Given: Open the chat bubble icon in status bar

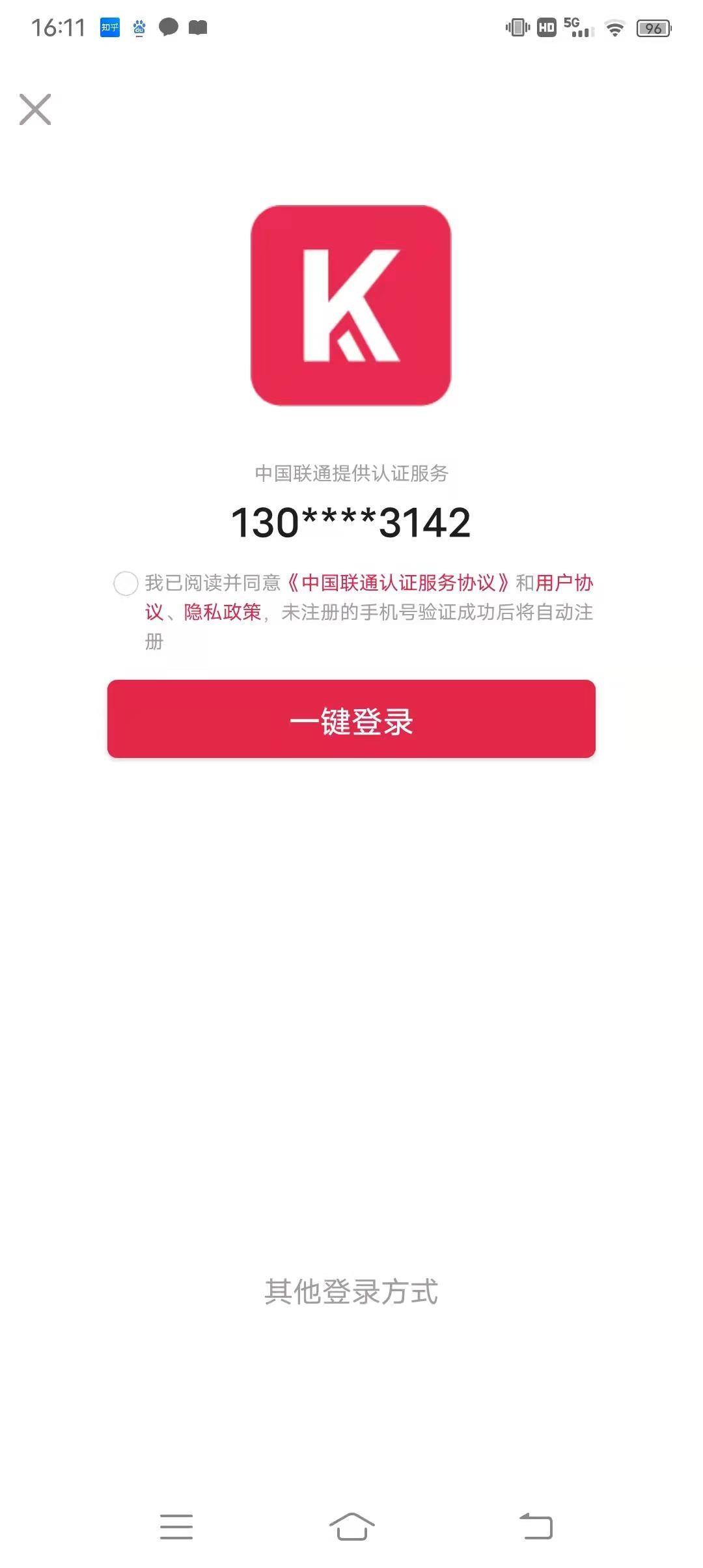Looking at the screenshot, I should (x=168, y=29).
